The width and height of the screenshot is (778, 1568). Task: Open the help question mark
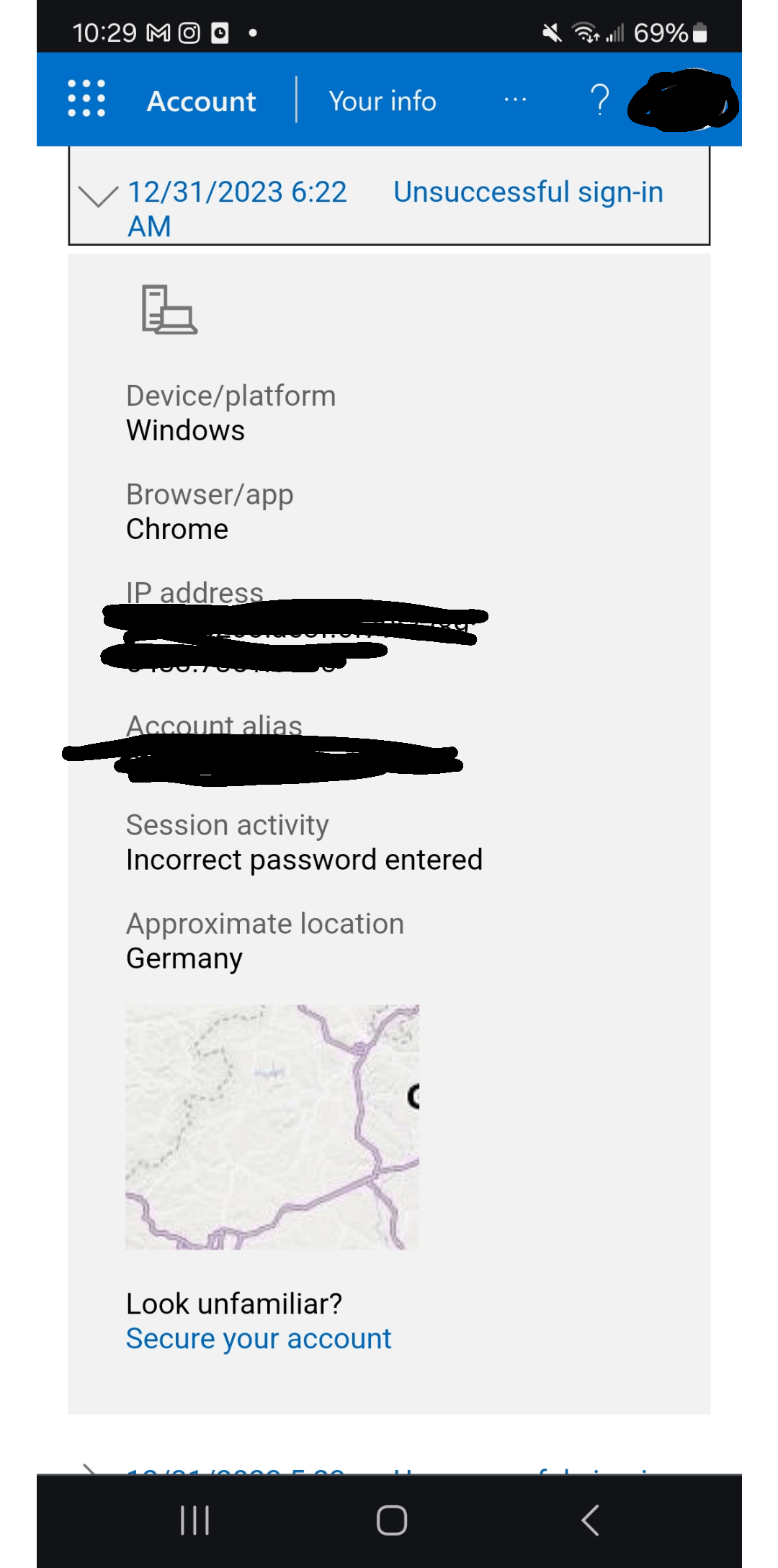coord(599,99)
